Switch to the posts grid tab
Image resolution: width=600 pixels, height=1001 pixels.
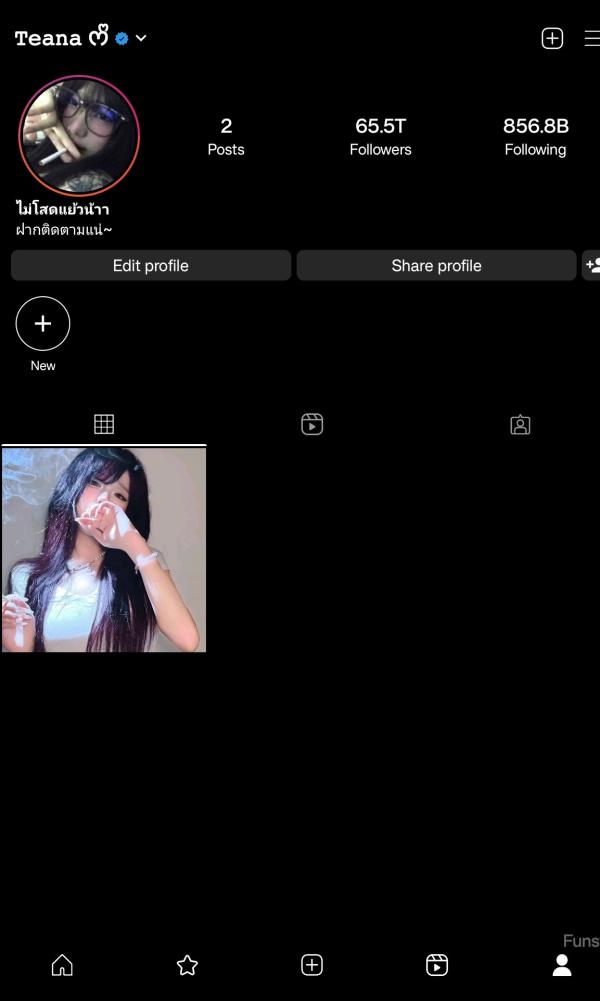[x=104, y=424]
